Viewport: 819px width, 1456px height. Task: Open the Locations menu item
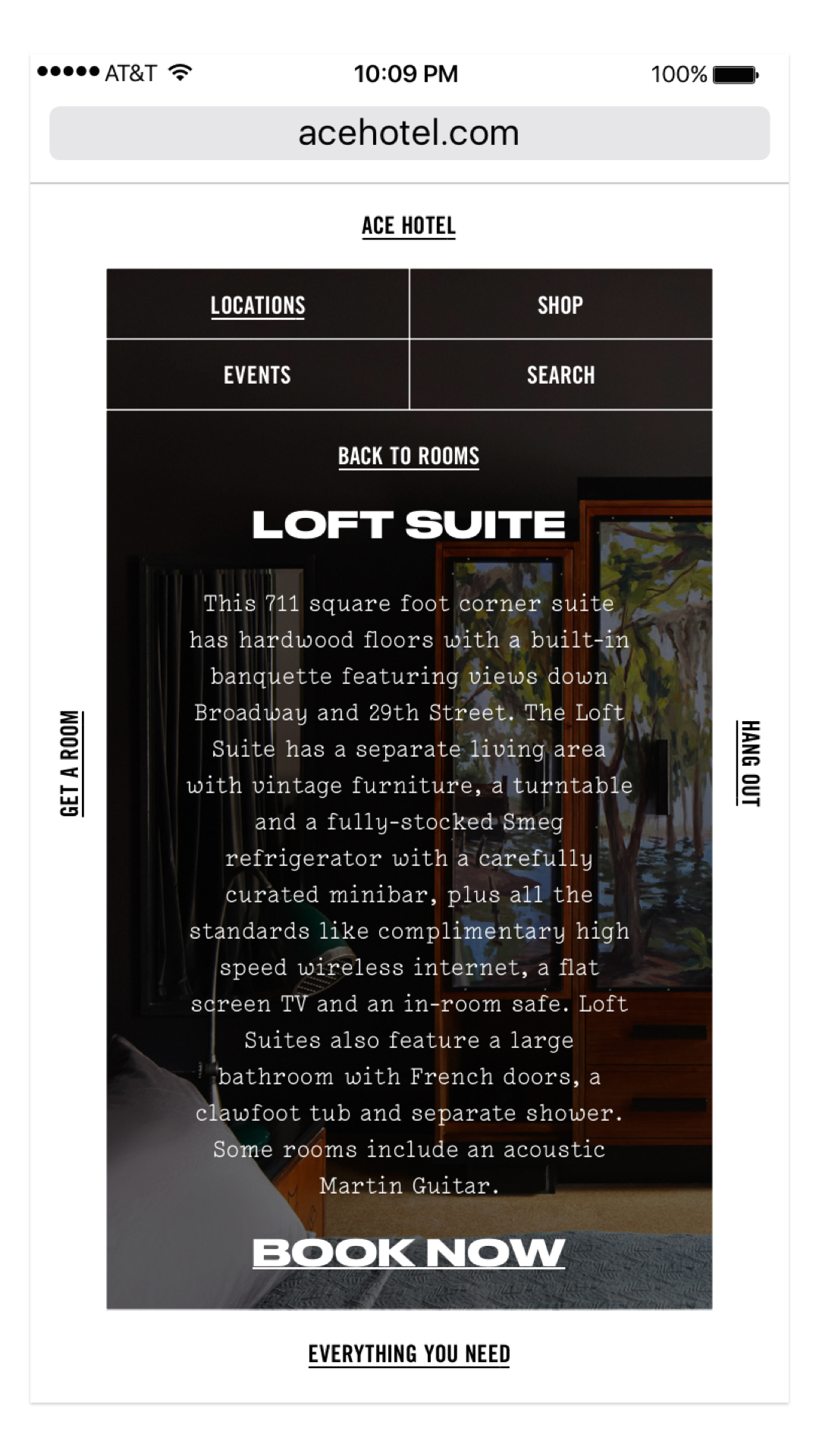pyautogui.click(x=258, y=306)
